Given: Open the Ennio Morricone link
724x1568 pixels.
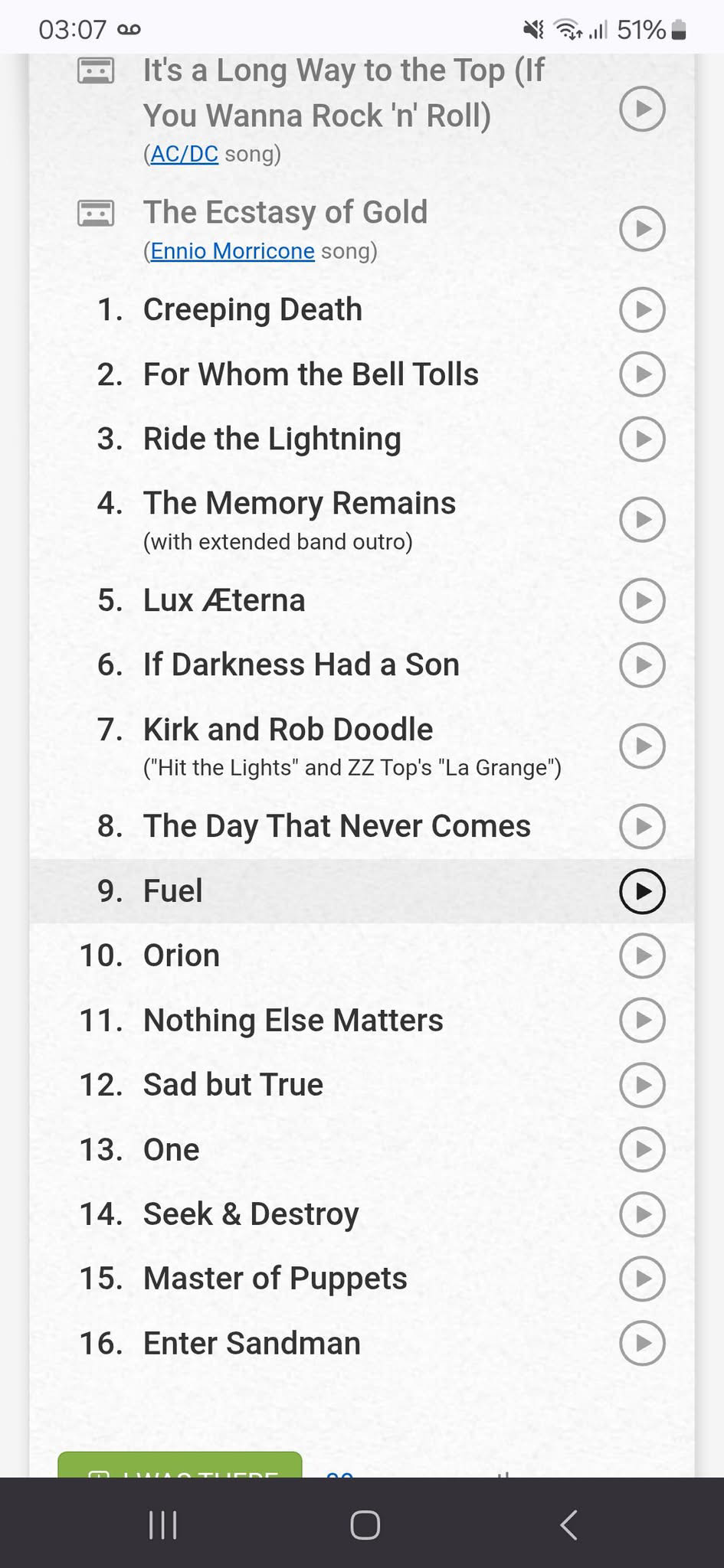Looking at the screenshot, I should [x=232, y=251].
